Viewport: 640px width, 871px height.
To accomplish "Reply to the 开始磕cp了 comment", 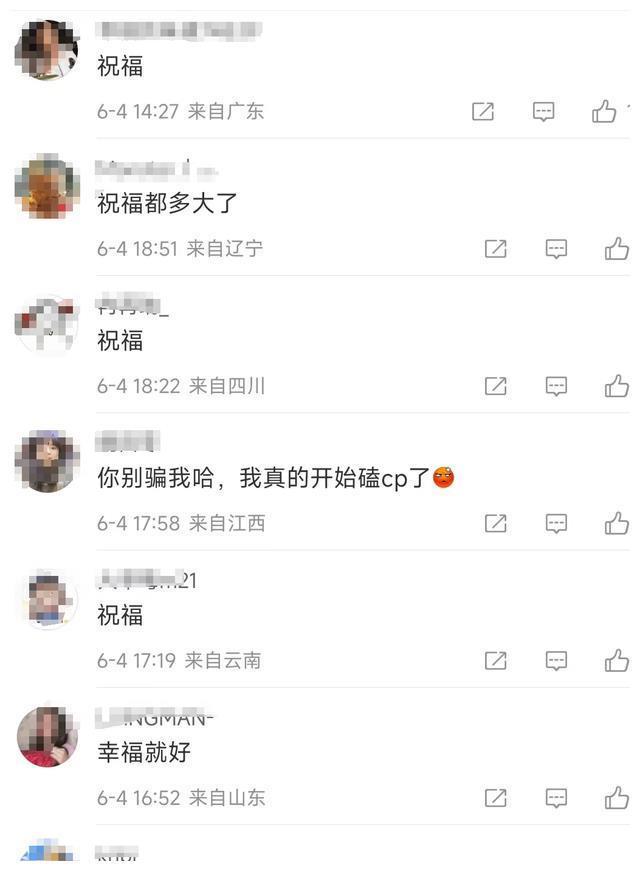I will [x=556, y=522].
